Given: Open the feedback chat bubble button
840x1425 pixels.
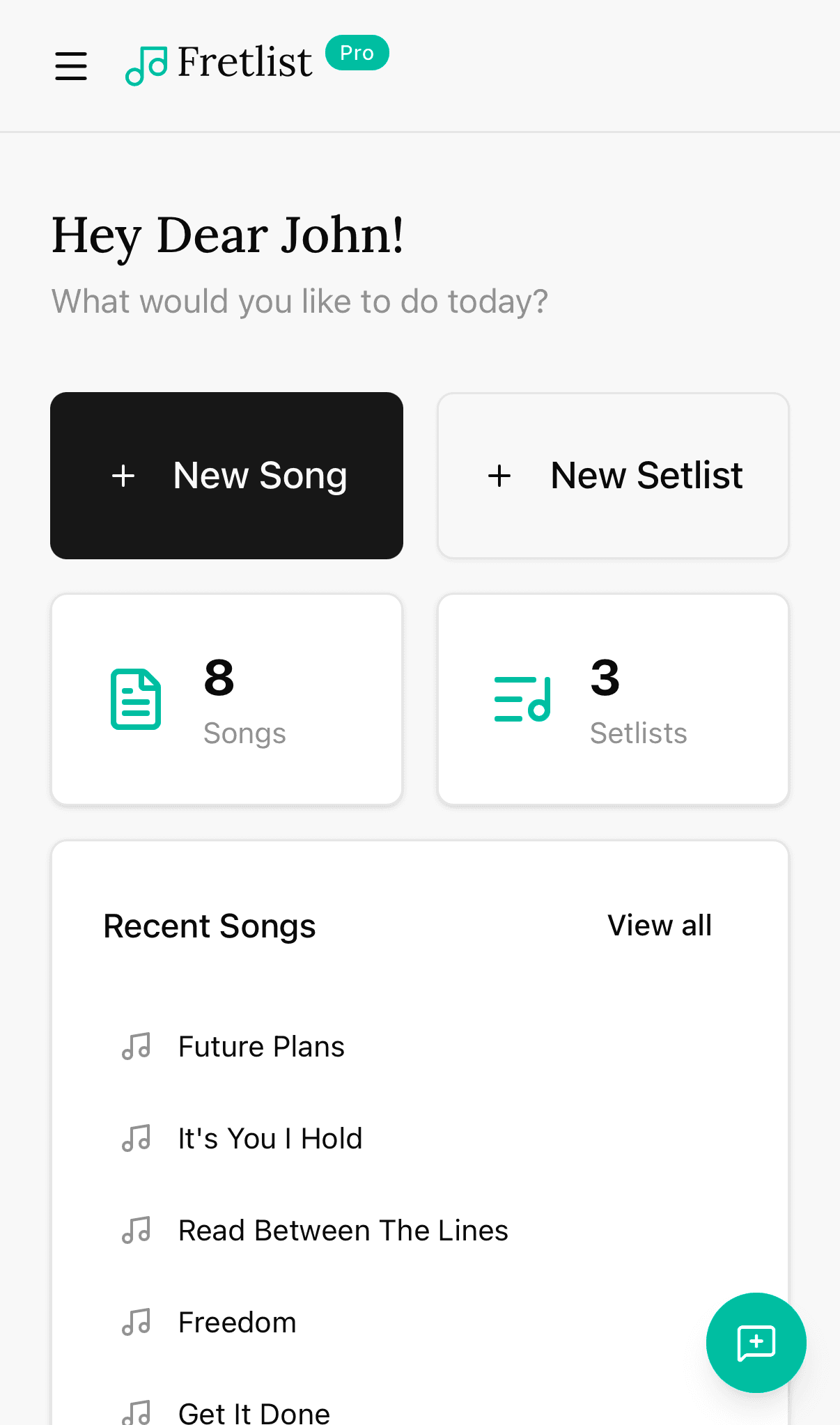Looking at the screenshot, I should click(x=756, y=1343).
